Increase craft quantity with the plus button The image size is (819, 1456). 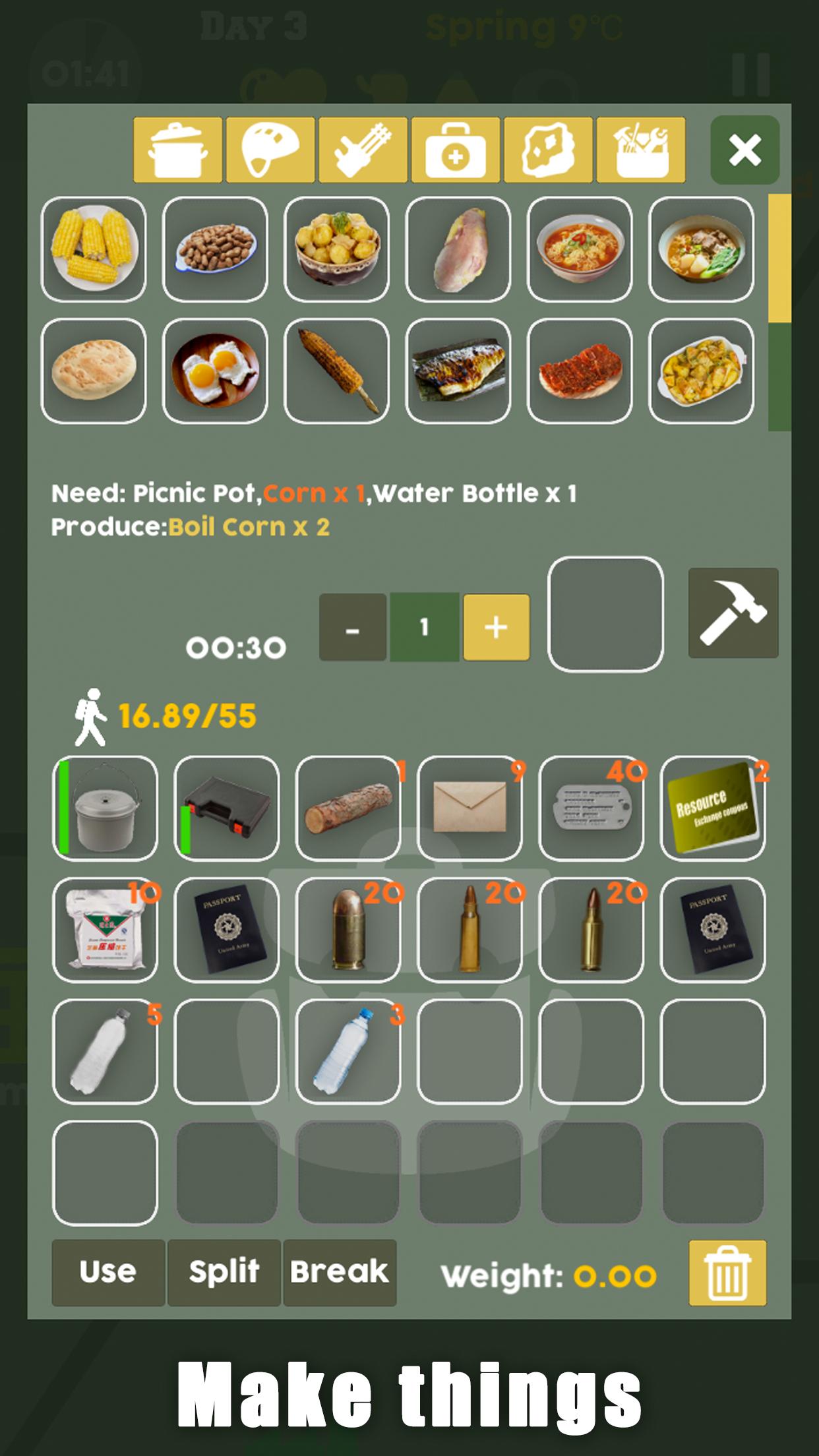point(497,628)
